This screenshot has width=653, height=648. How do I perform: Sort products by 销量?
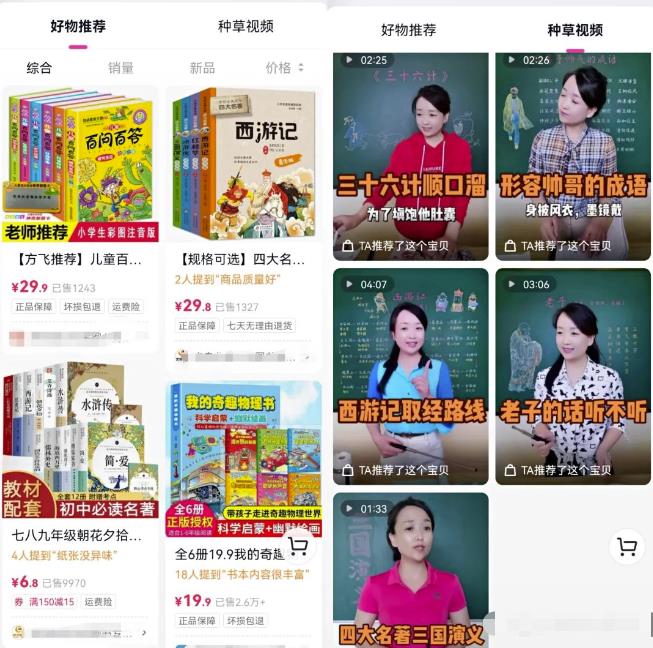tap(121, 68)
